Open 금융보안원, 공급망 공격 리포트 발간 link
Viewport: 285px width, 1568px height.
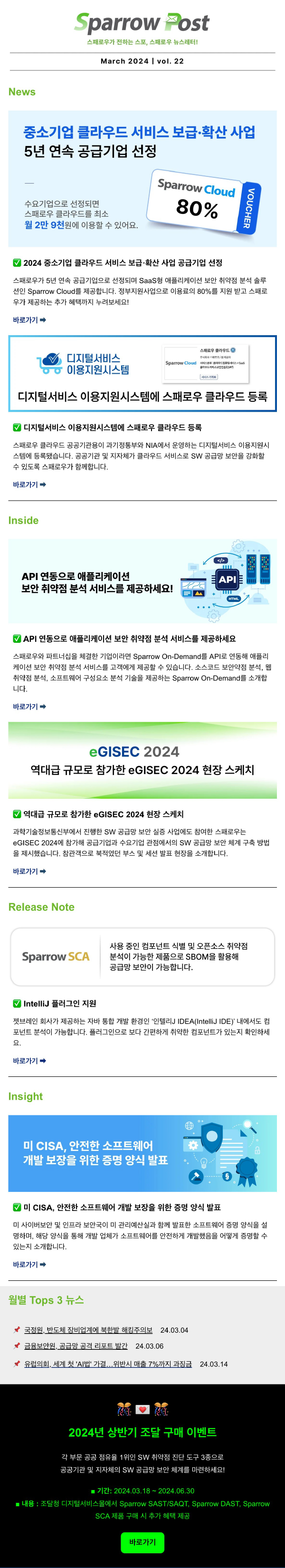tap(76, 1346)
